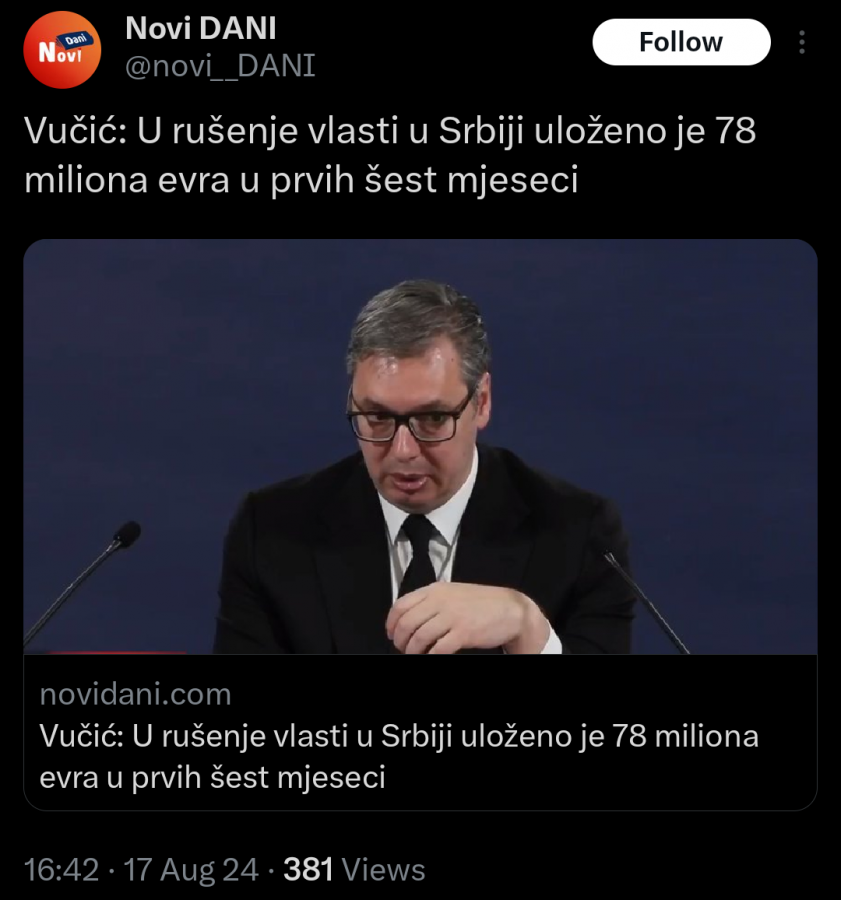This screenshot has height=900, width=841.
Task: Open Novi DANI profile avatar
Action: tap(62, 50)
